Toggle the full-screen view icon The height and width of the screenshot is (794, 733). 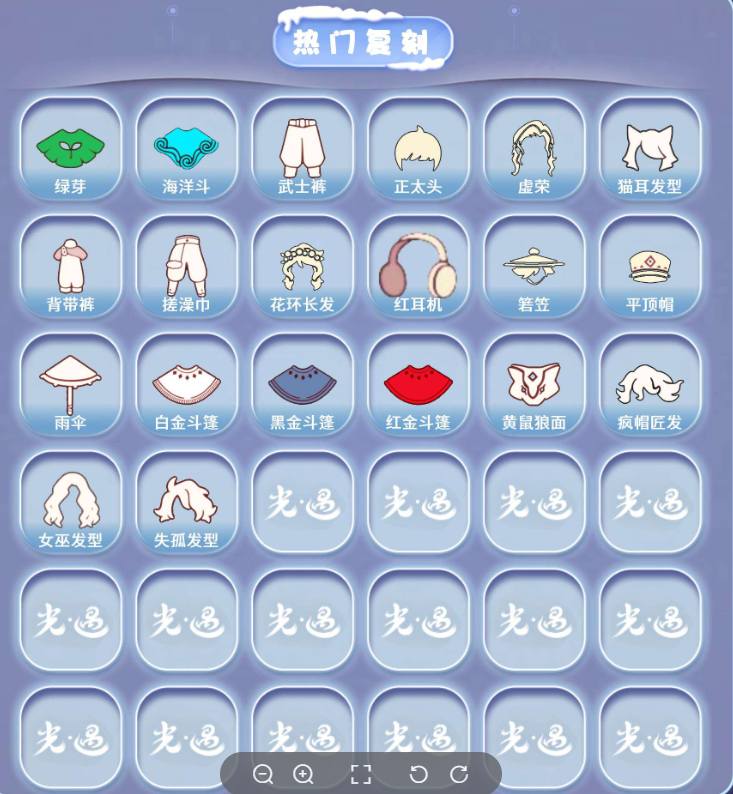coord(361,774)
